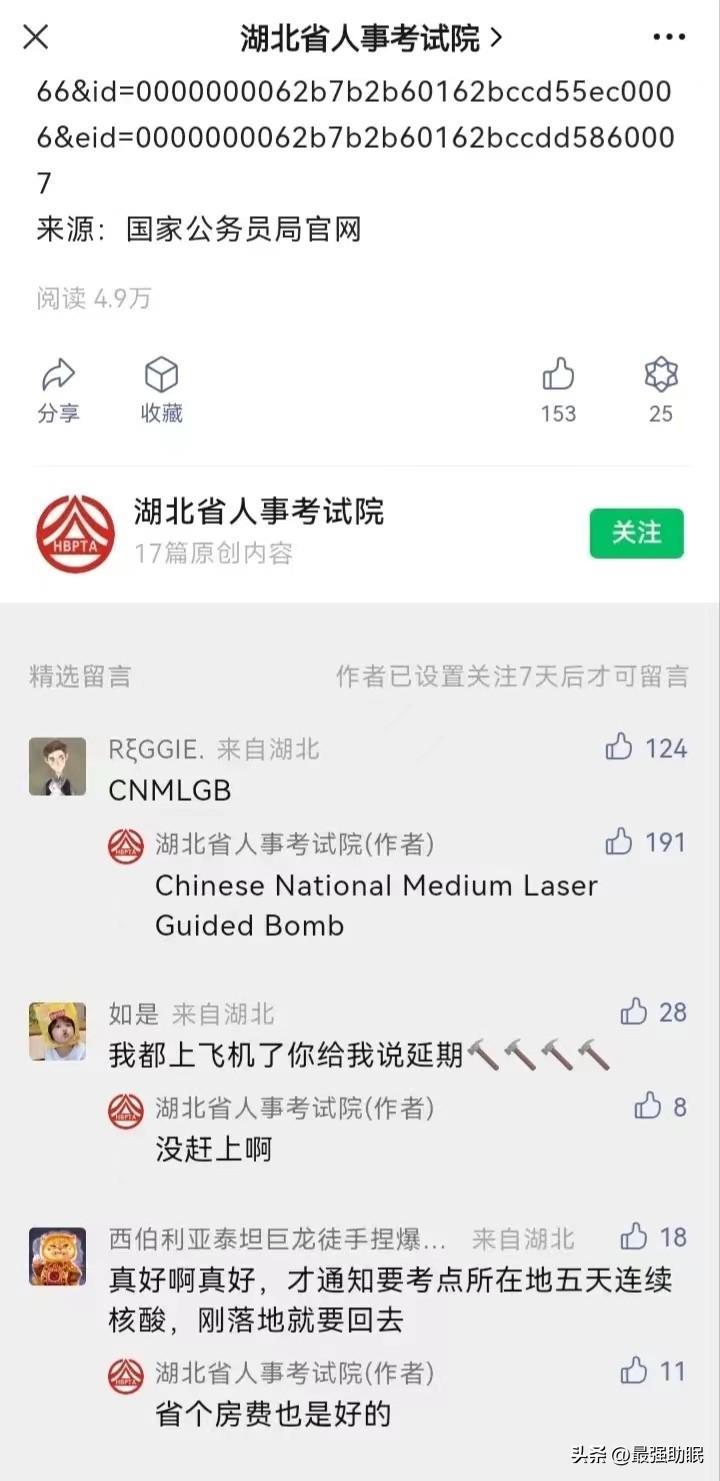
Task: Like the author's Laser Guided Bomb reply
Action: tap(621, 842)
